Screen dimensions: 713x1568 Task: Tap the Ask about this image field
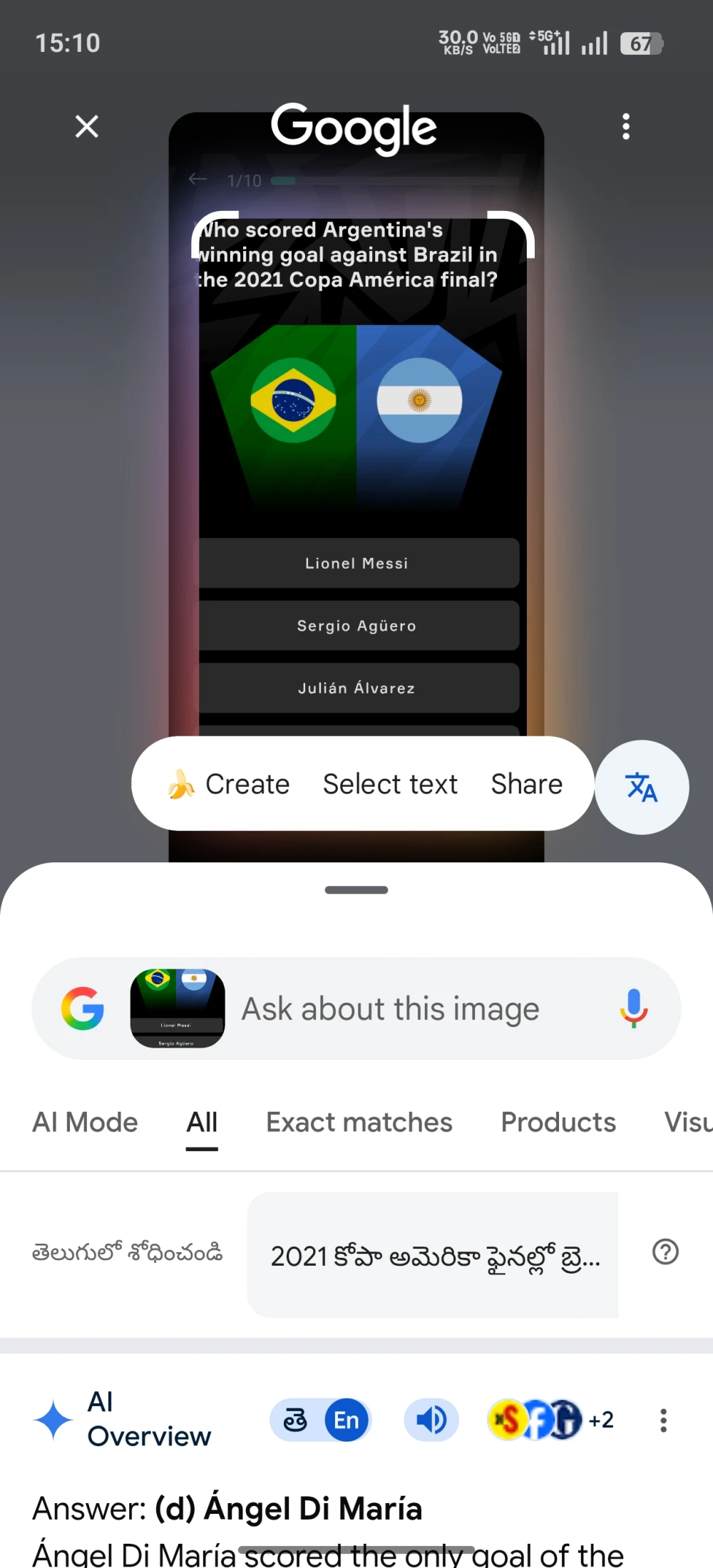pyautogui.click(x=390, y=1009)
